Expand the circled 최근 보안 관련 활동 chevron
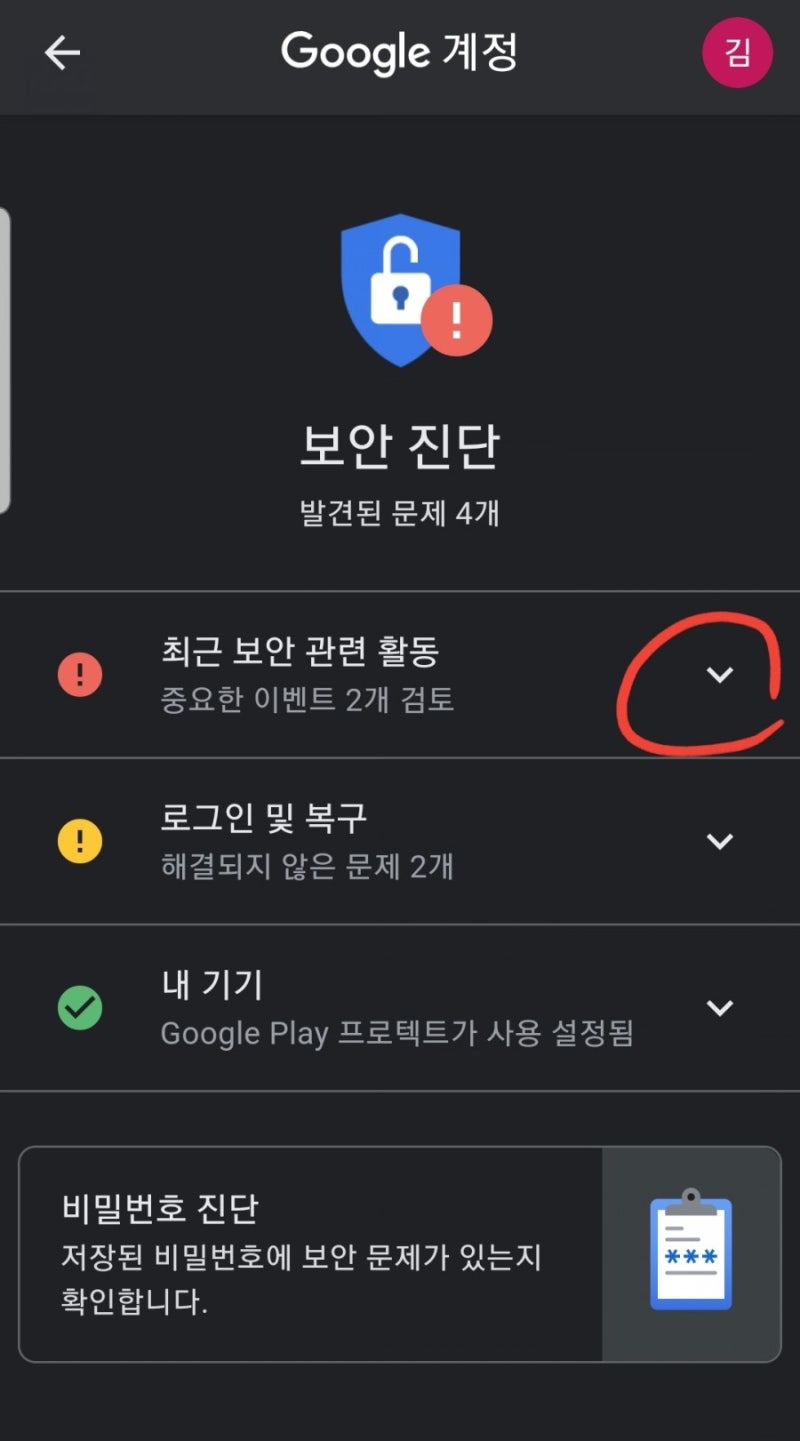 (722, 676)
